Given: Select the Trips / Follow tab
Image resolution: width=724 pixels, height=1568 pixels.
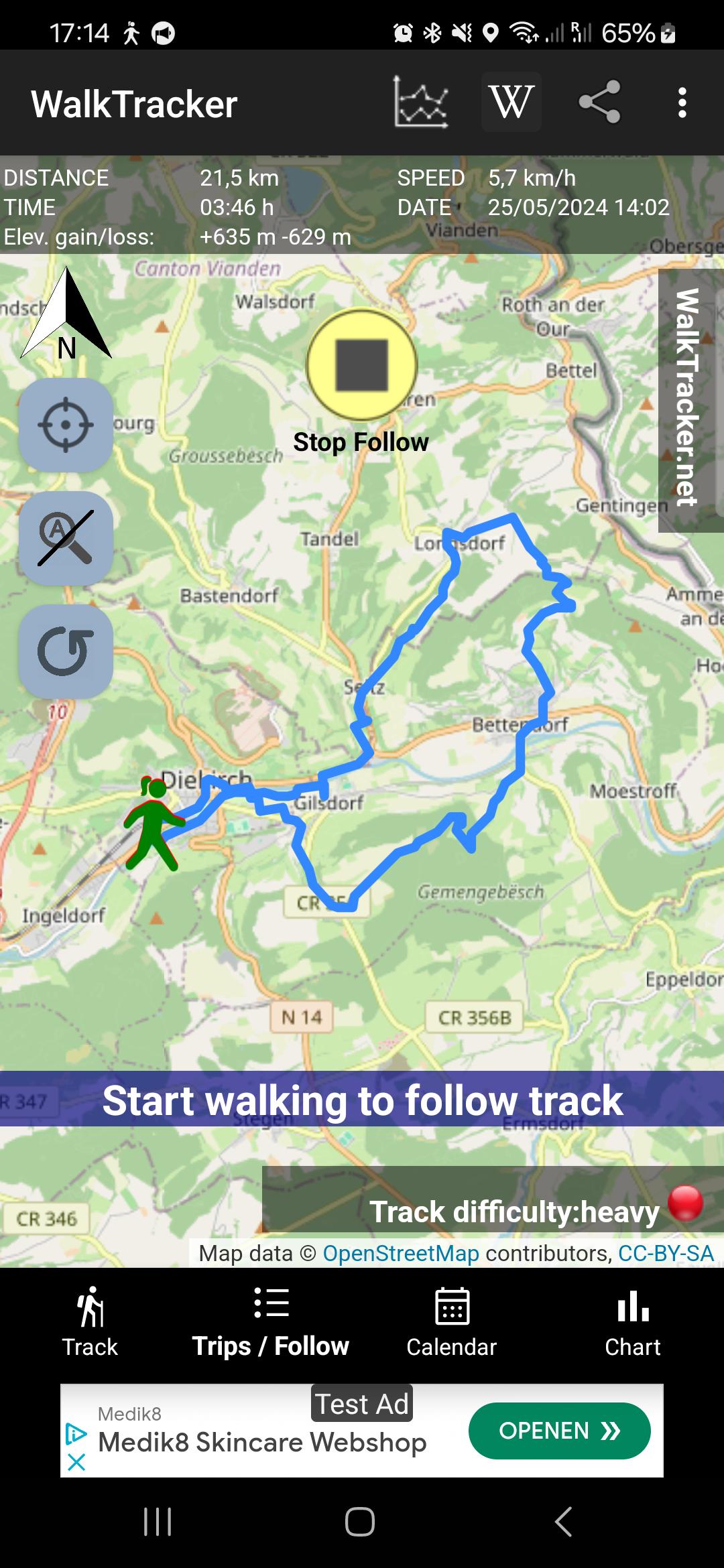Looking at the screenshot, I should click(271, 1323).
